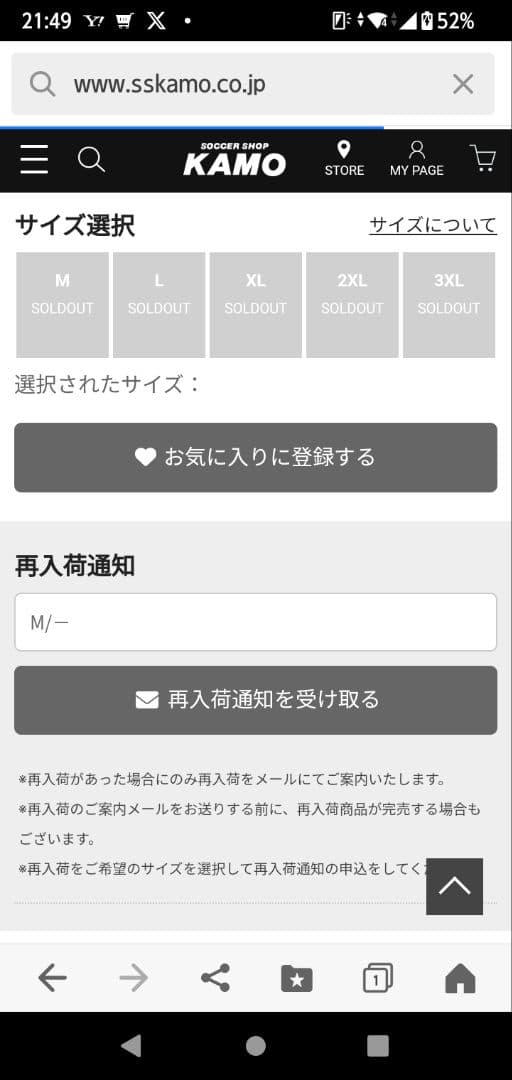Jump back to top with arrow button
The width and height of the screenshot is (512, 1080).
pyautogui.click(x=454, y=886)
